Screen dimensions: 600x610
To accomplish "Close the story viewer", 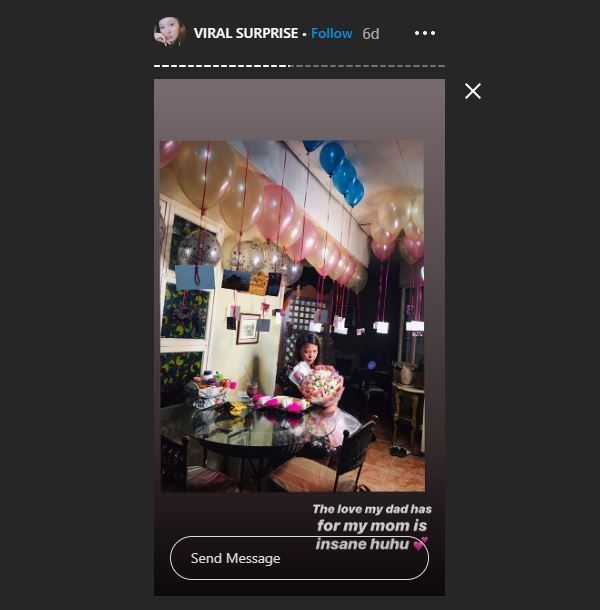I will (x=473, y=91).
